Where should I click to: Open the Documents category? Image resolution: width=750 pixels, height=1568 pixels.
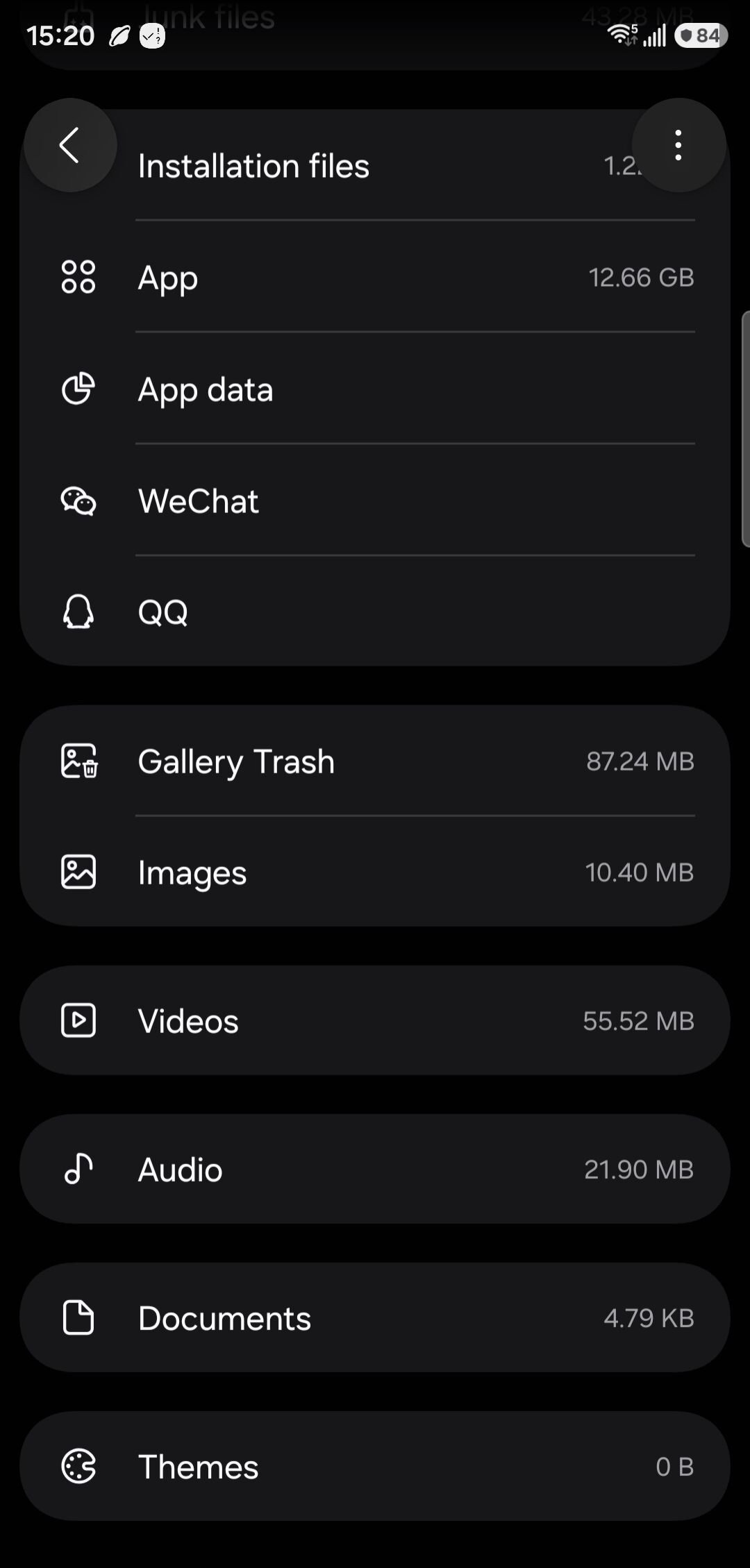375,1317
